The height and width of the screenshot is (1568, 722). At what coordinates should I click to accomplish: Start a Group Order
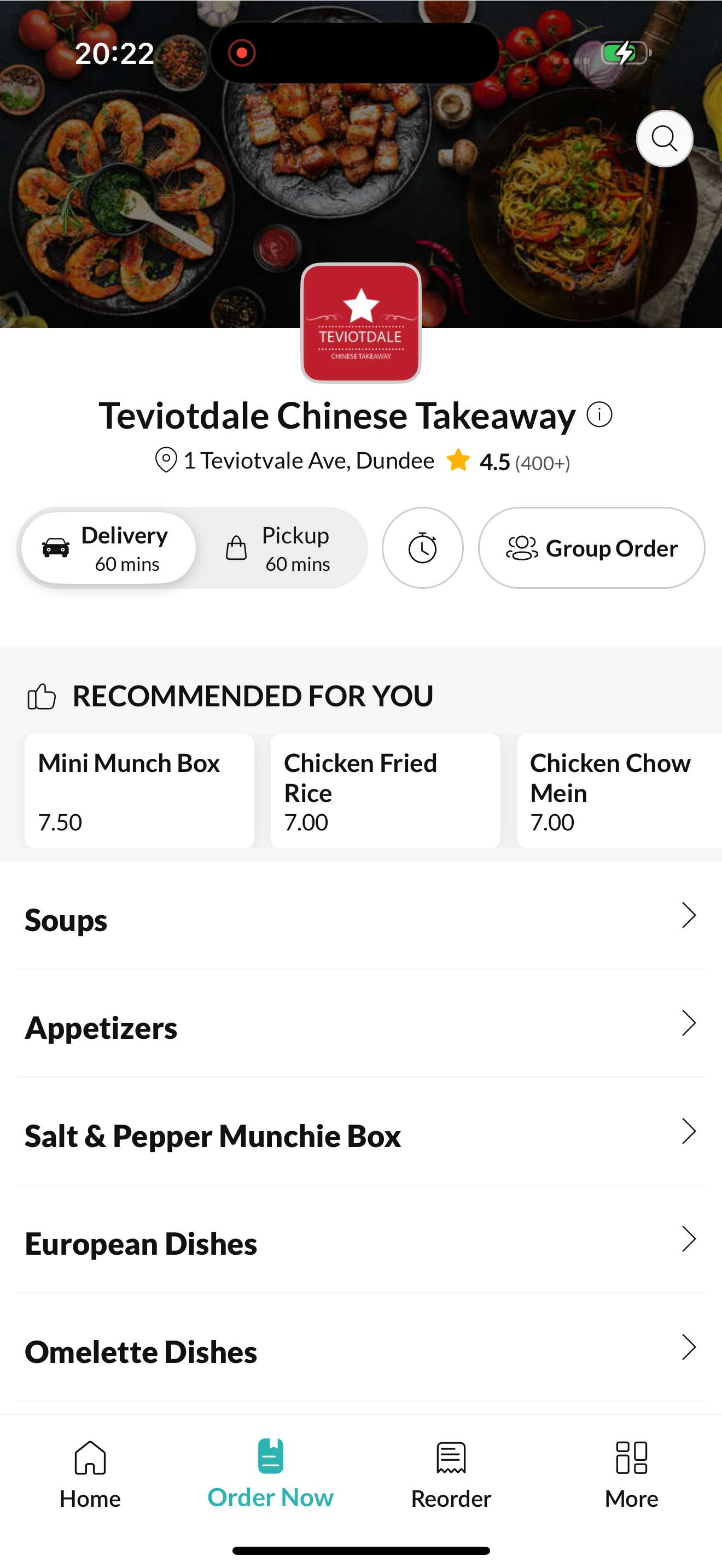[591, 548]
